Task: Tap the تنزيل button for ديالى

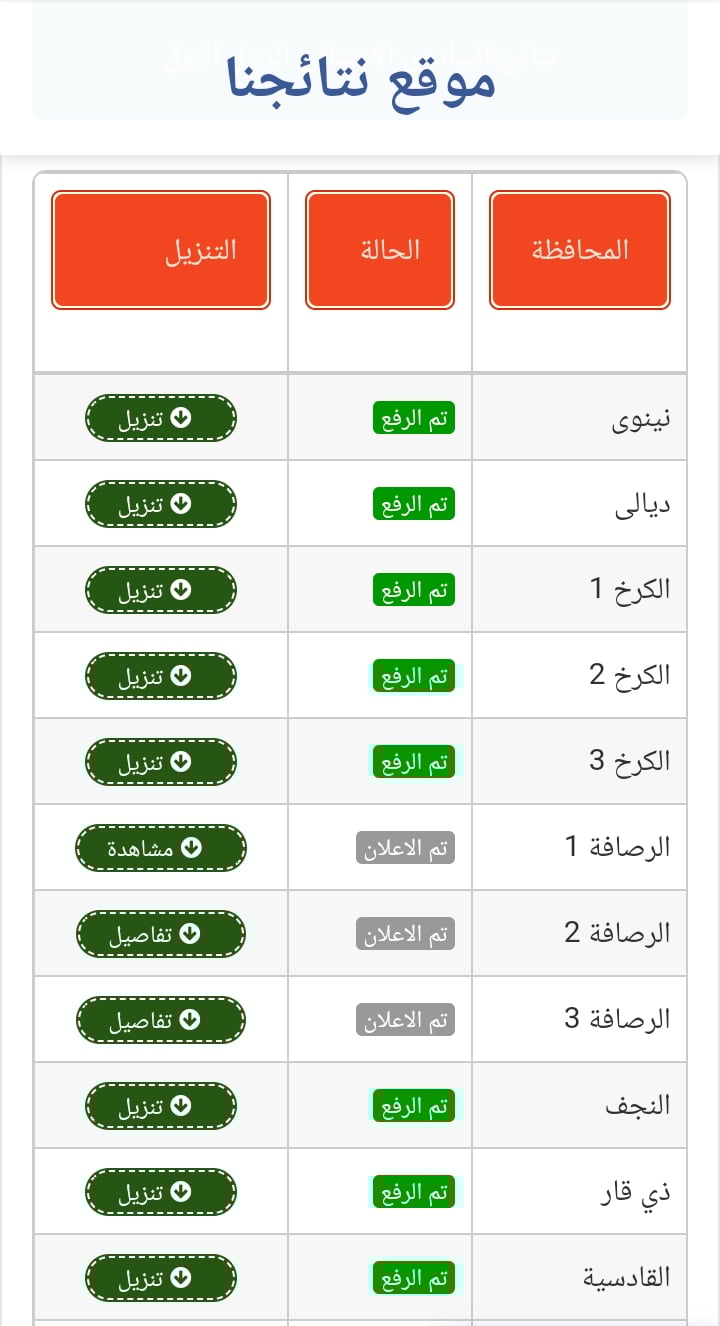Action: pos(161,504)
